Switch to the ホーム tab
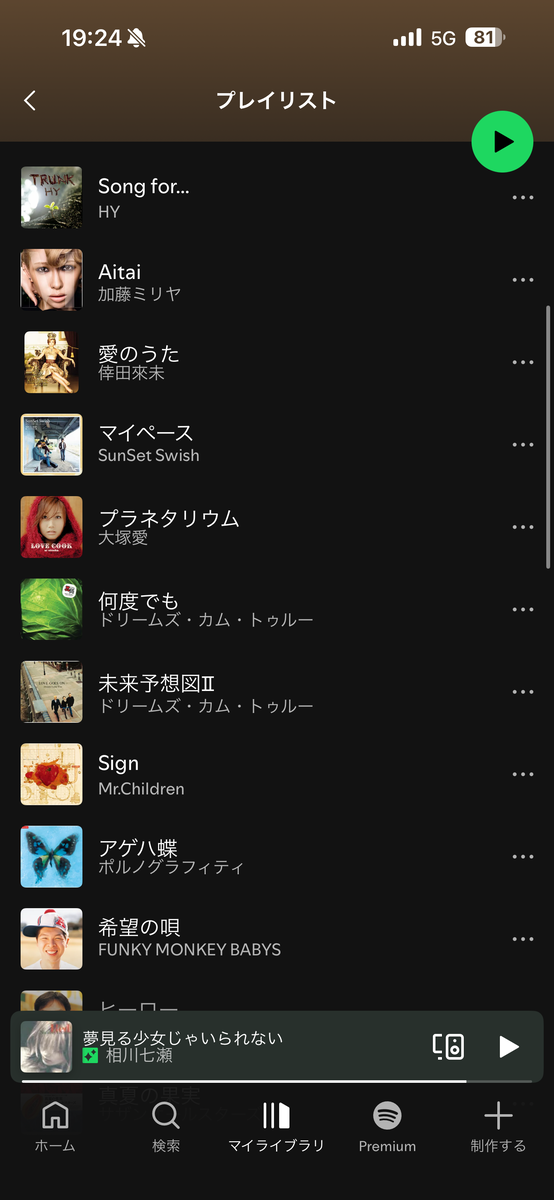Viewport: 554px width, 1200px height. 55,1127
